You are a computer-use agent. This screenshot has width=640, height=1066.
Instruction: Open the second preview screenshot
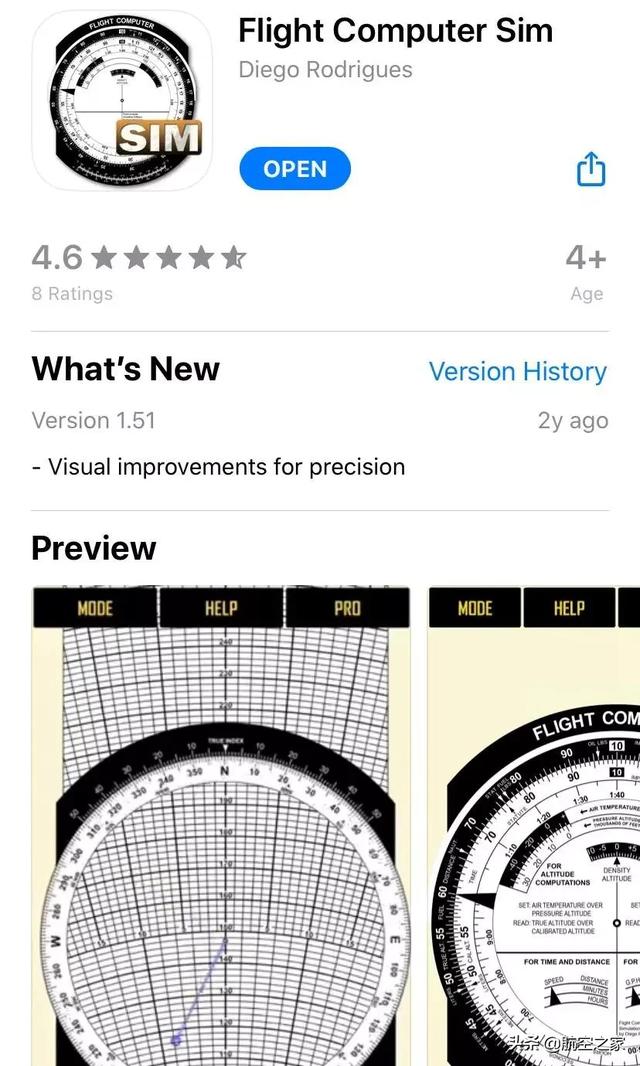click(x=534, y=825)
